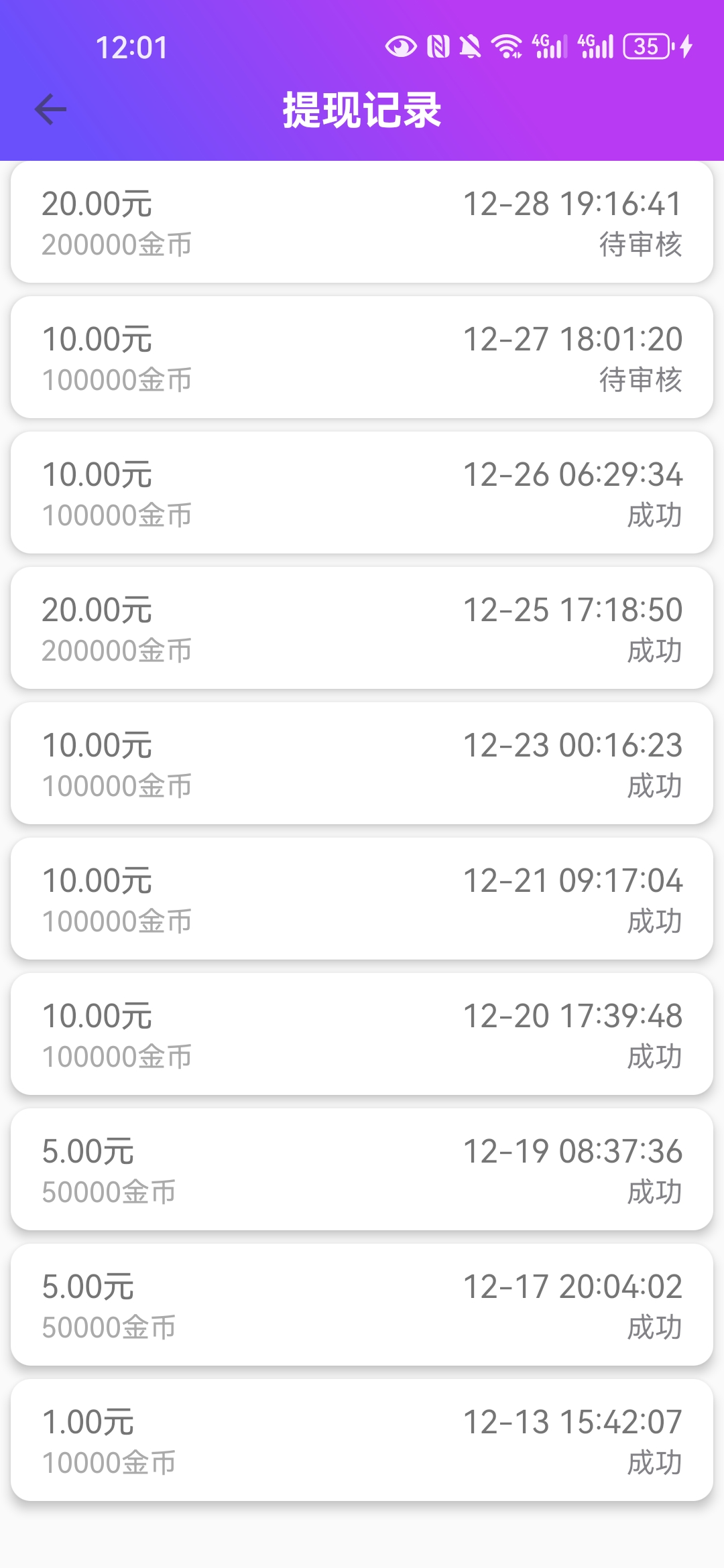Tap the 12:01 clock in the status bar
Image resolution: width=724 pixels, height=1568 pixels.
click(131, 46)
